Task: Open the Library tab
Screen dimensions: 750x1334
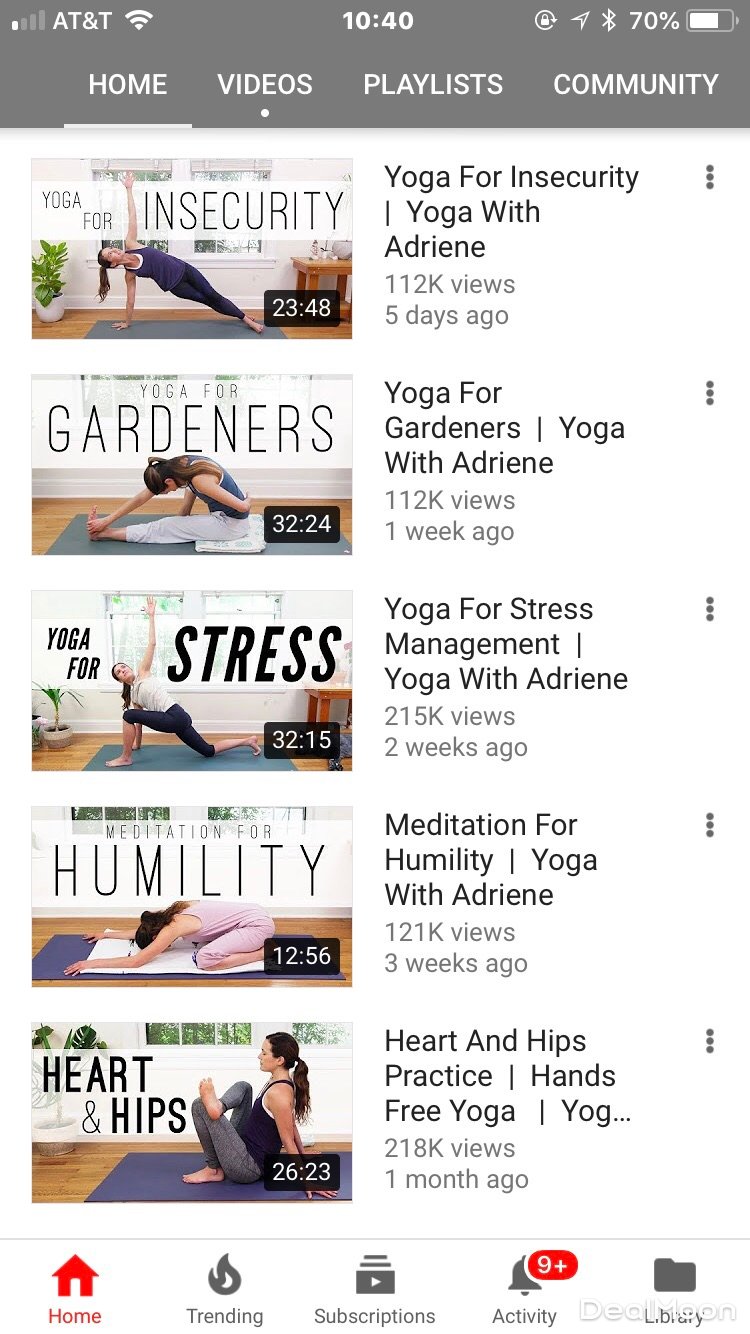Action: [675, 1290]
